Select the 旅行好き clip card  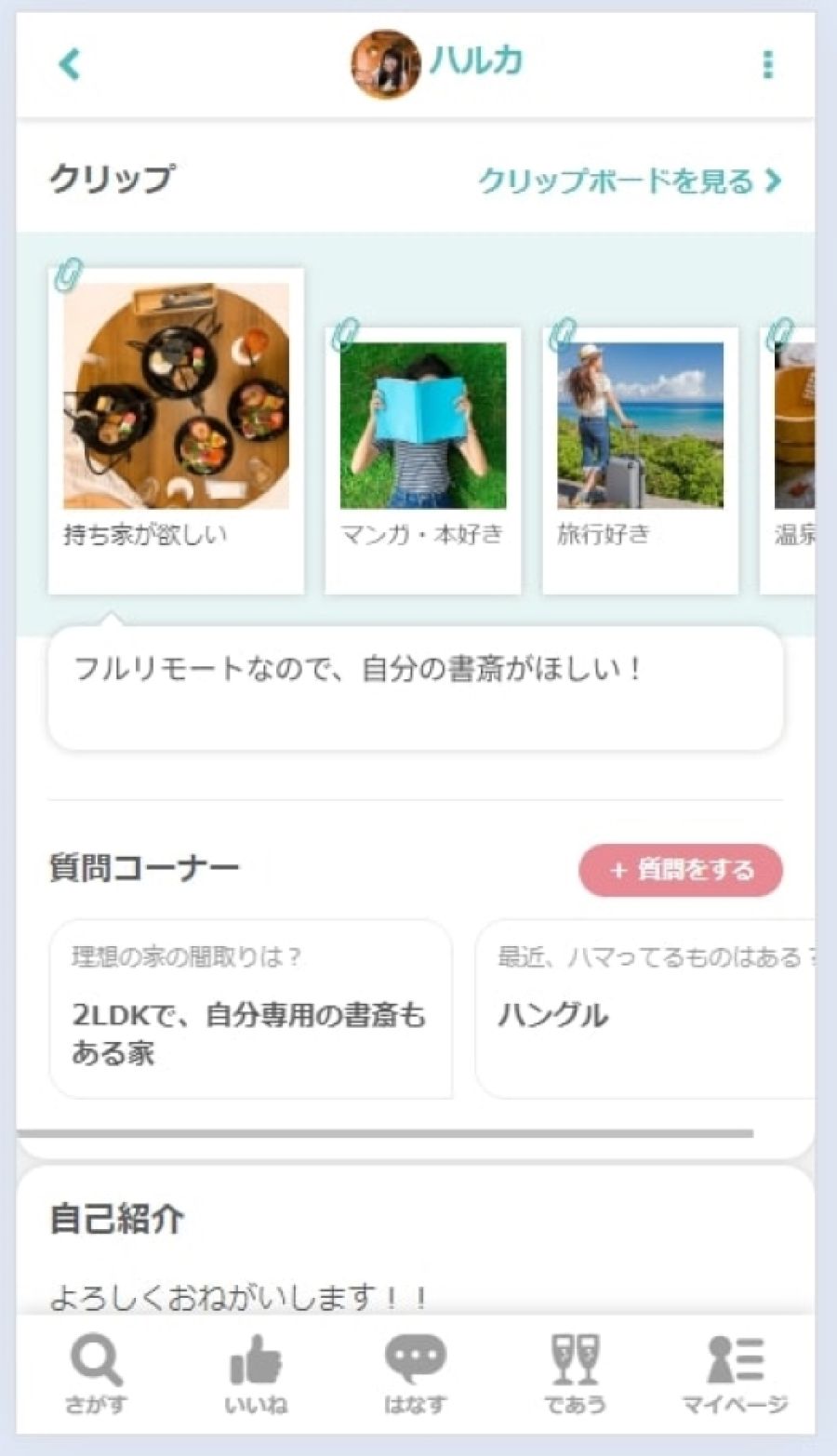(x=641, y=461)
